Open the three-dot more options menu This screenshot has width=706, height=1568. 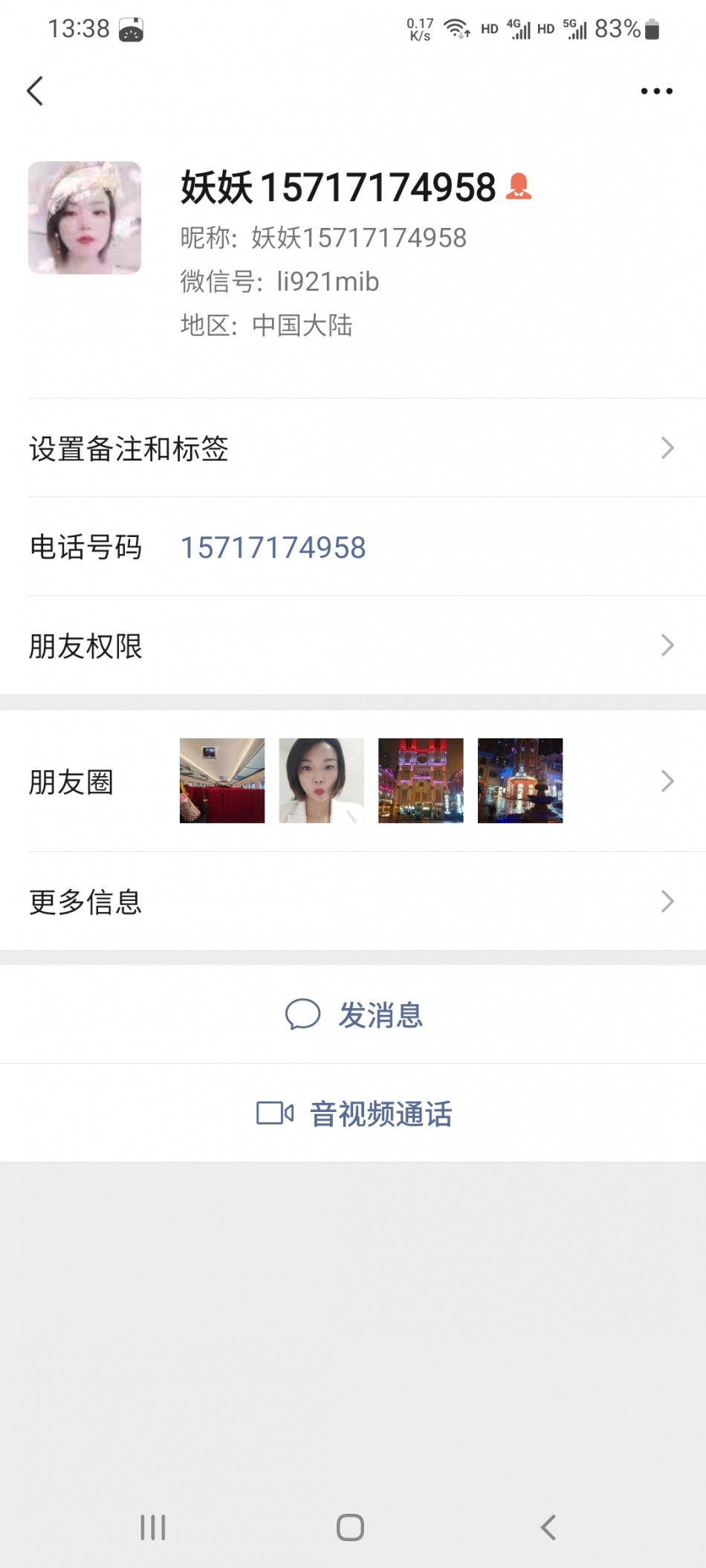[656, 91]
